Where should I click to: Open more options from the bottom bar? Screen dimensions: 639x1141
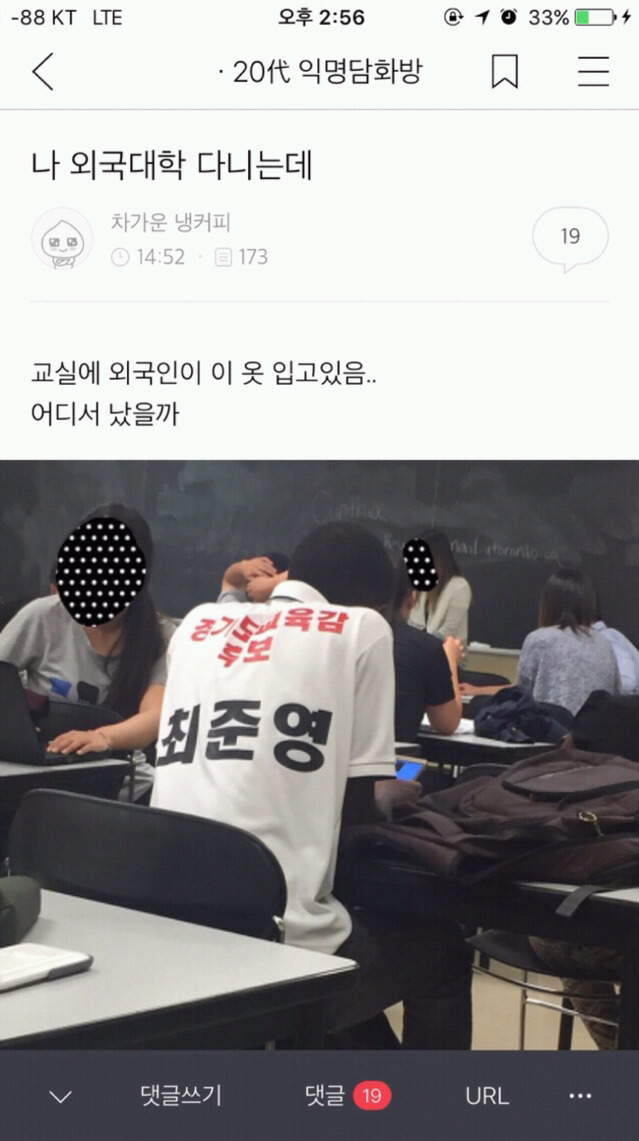point(580,1096)
